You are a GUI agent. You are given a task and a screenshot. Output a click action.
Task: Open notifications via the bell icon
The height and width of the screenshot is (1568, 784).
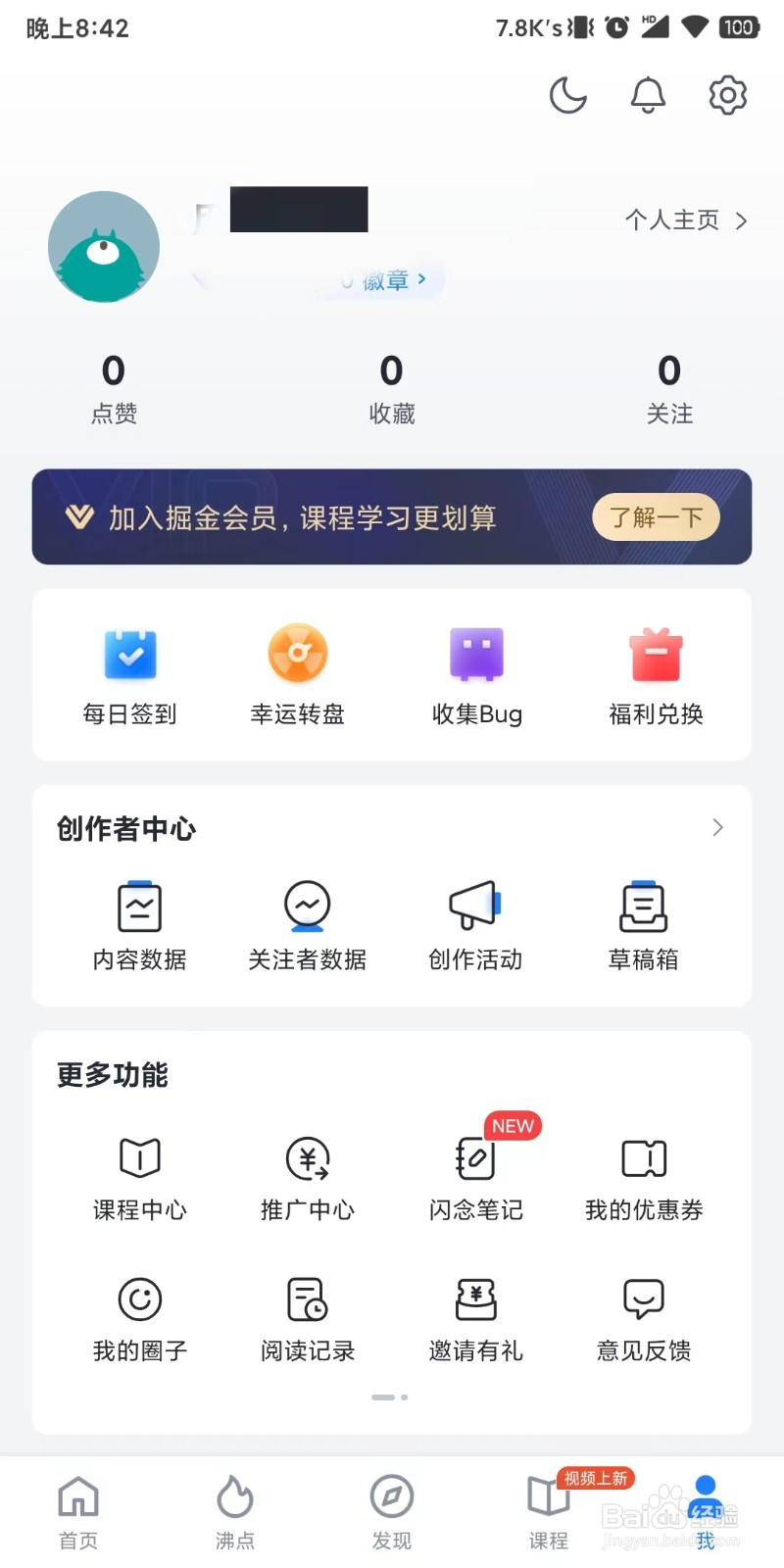pos(648,94)
